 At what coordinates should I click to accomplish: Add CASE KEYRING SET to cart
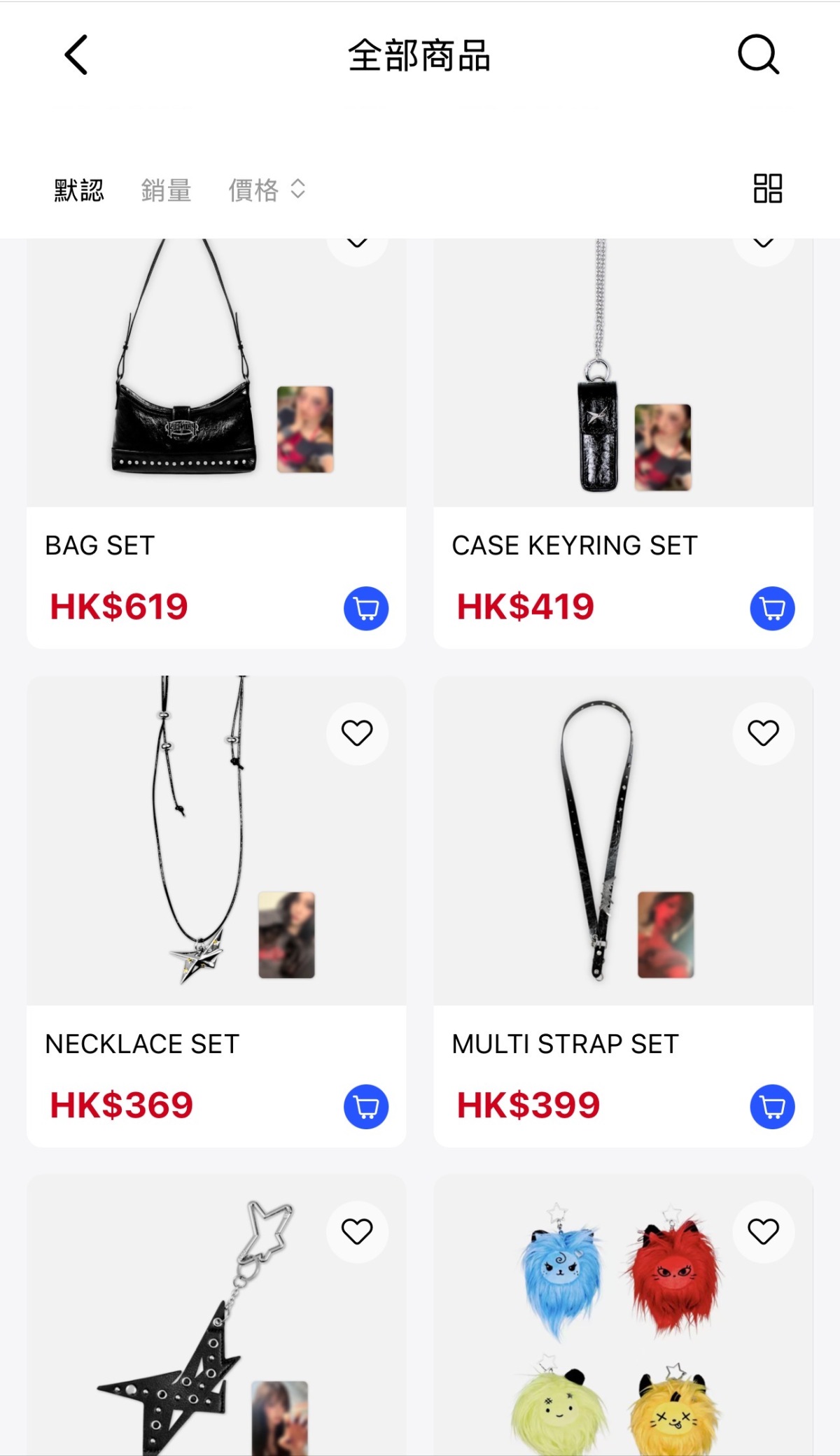point(772,608)
